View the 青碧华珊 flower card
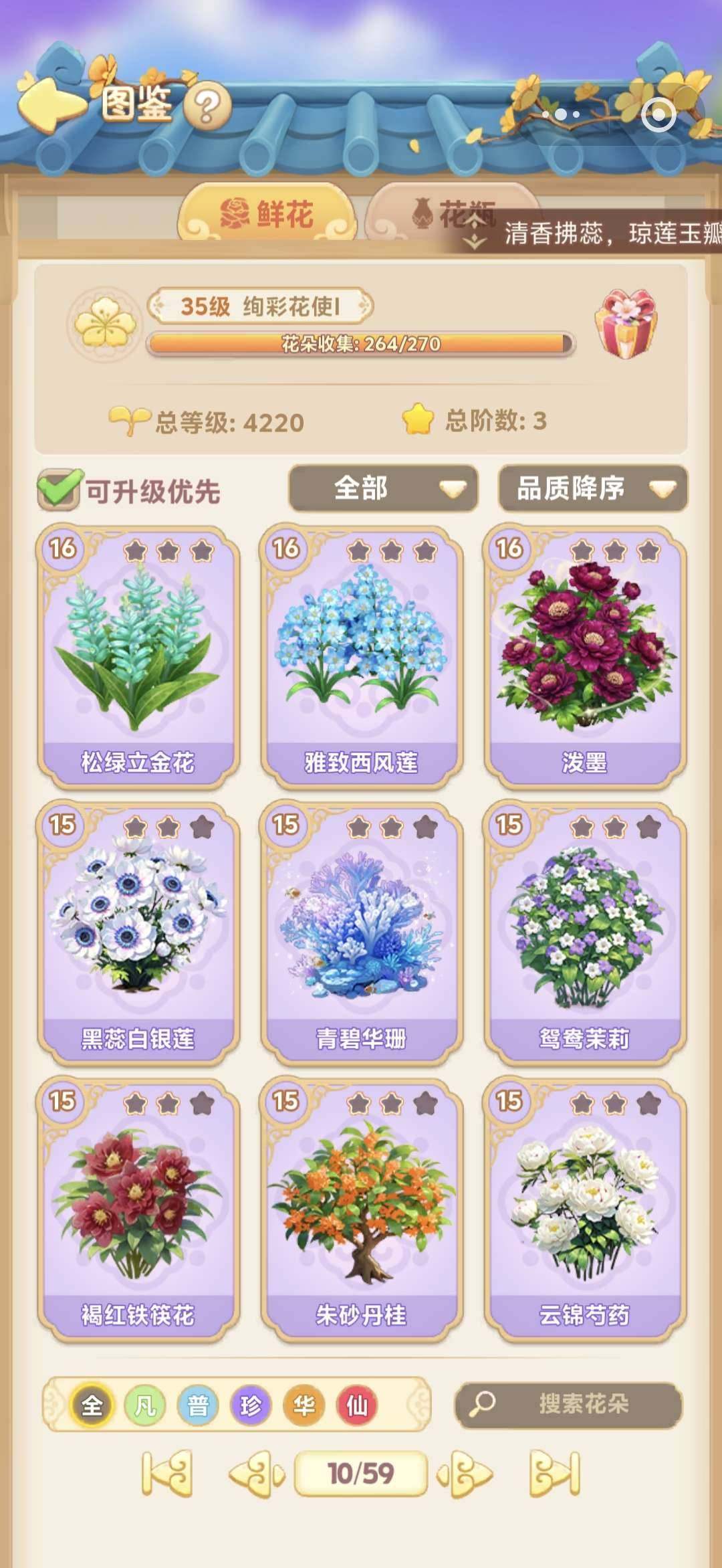This screenshot has height=1568, width=722. [361, 933]
